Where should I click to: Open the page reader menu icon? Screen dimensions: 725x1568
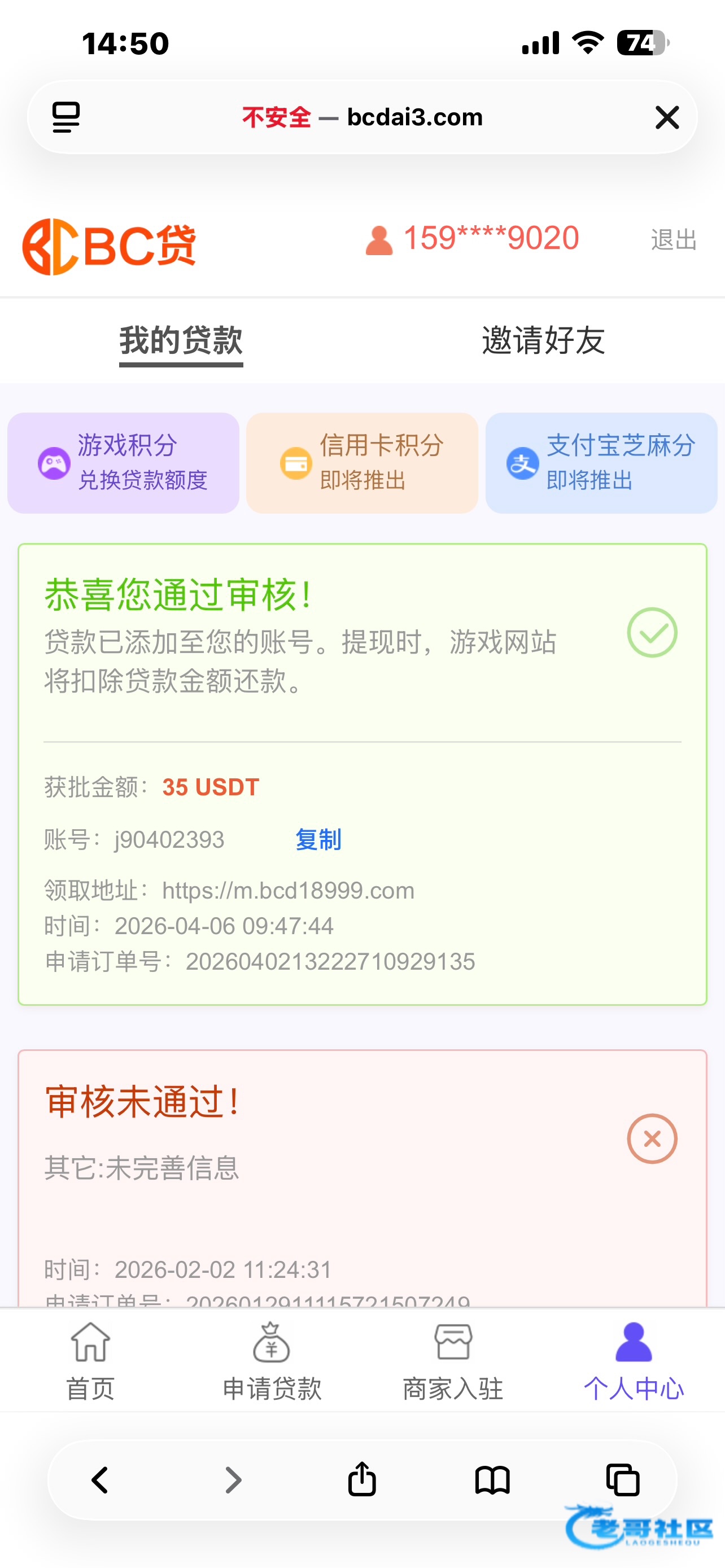[65, 117]
